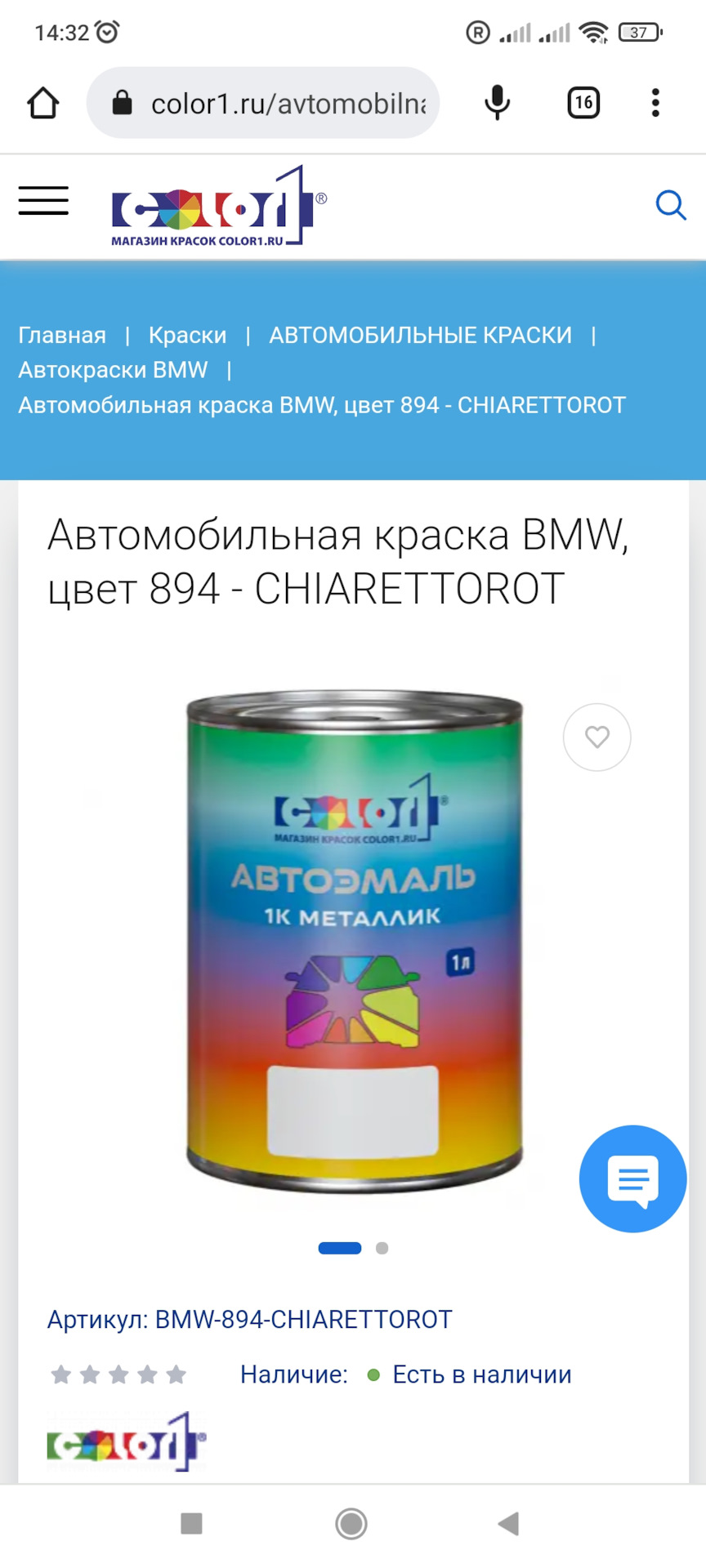Viewport: 706px width, 1568px height.
Task: Open the live chat bubble
Action: tap(632, 1178)
